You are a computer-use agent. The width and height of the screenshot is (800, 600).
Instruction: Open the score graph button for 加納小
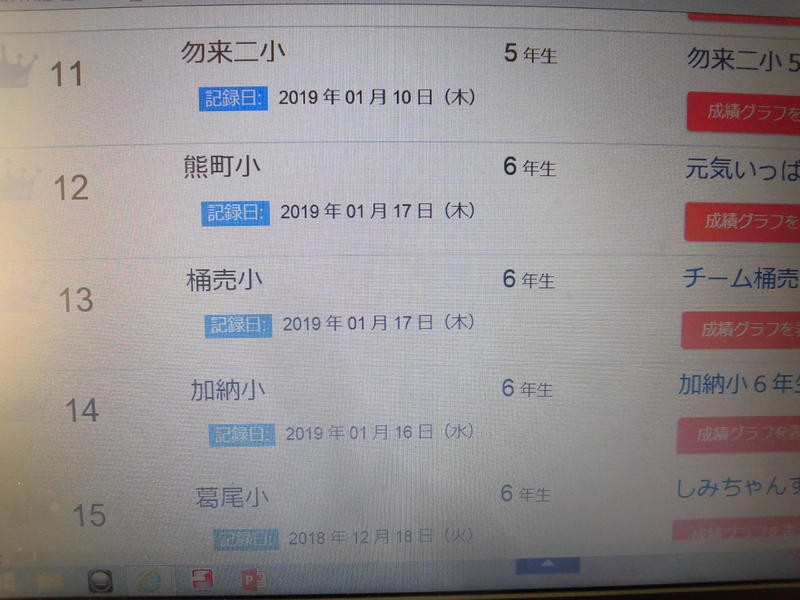point(740,434)
